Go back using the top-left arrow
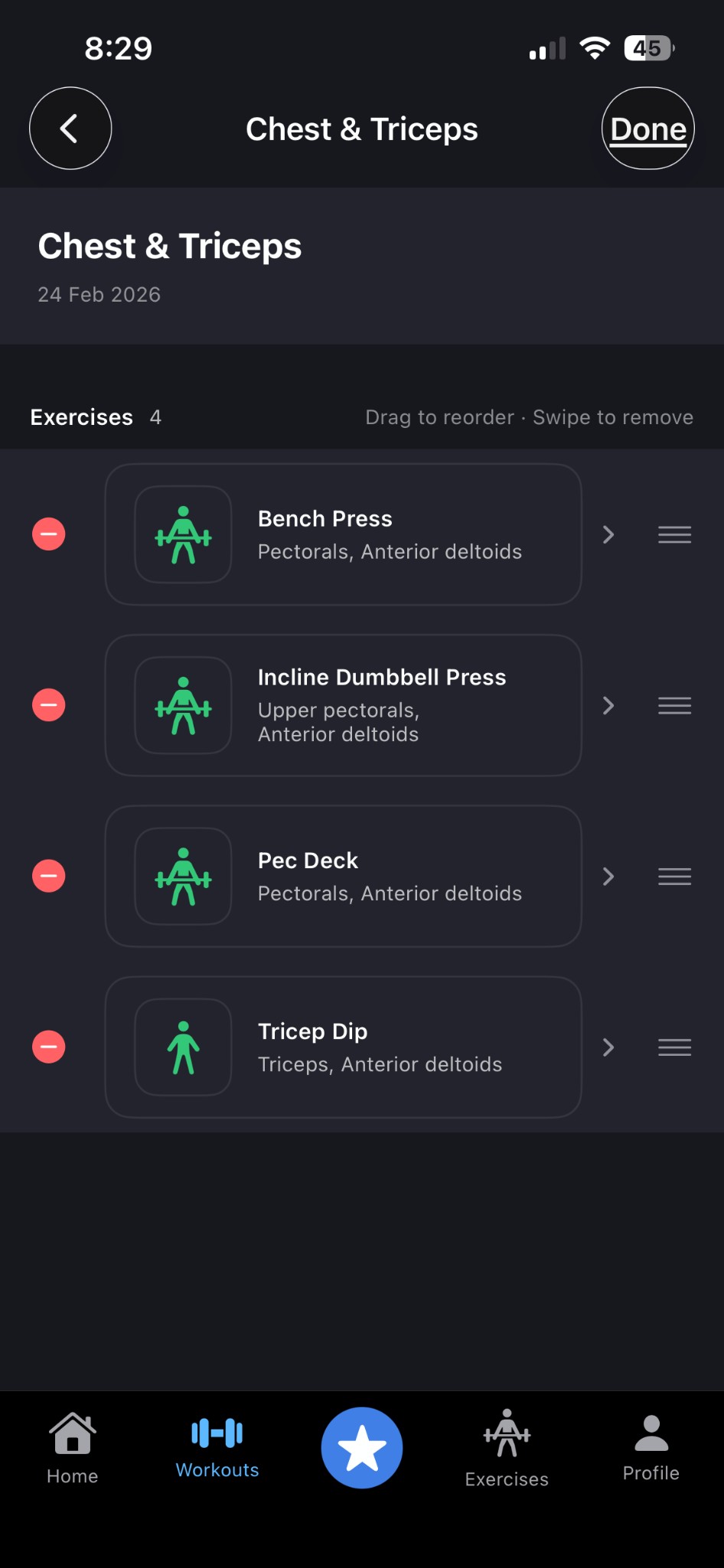The height and width of the screenshot is (1568, 724). pos(70,129)
